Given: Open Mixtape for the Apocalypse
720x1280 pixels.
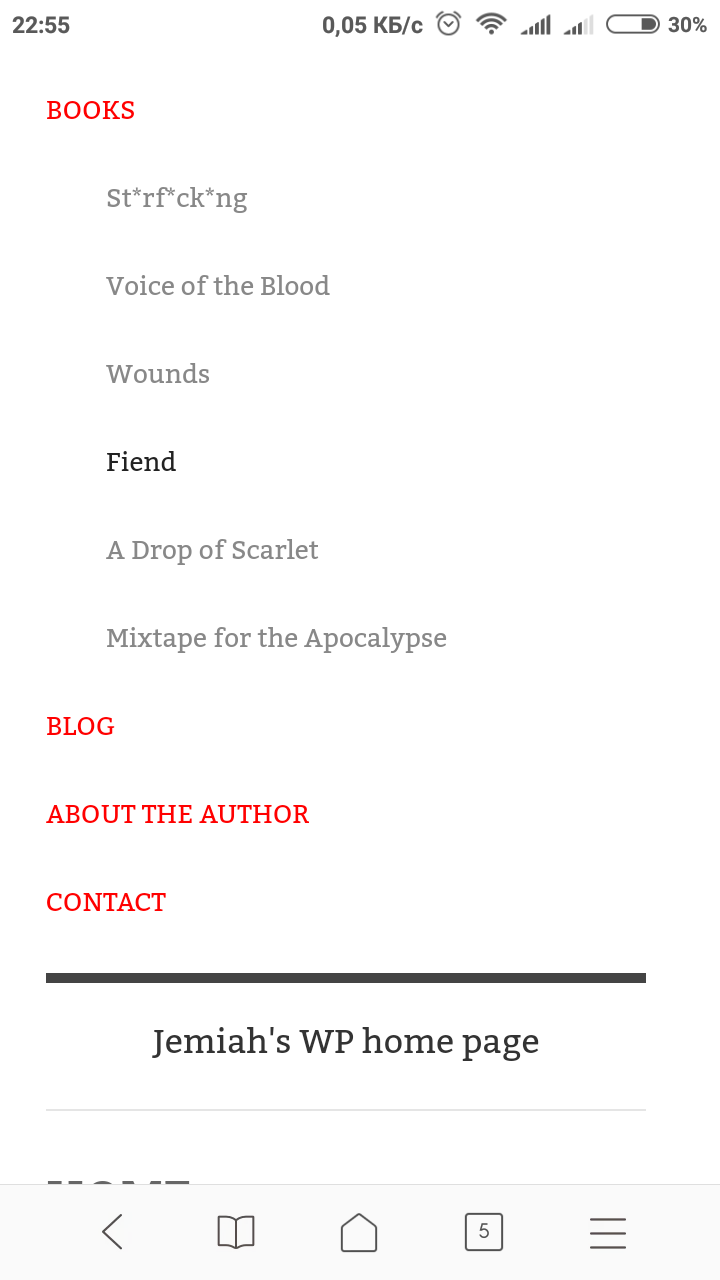Looking at the screenshot, I should (276, 638).
